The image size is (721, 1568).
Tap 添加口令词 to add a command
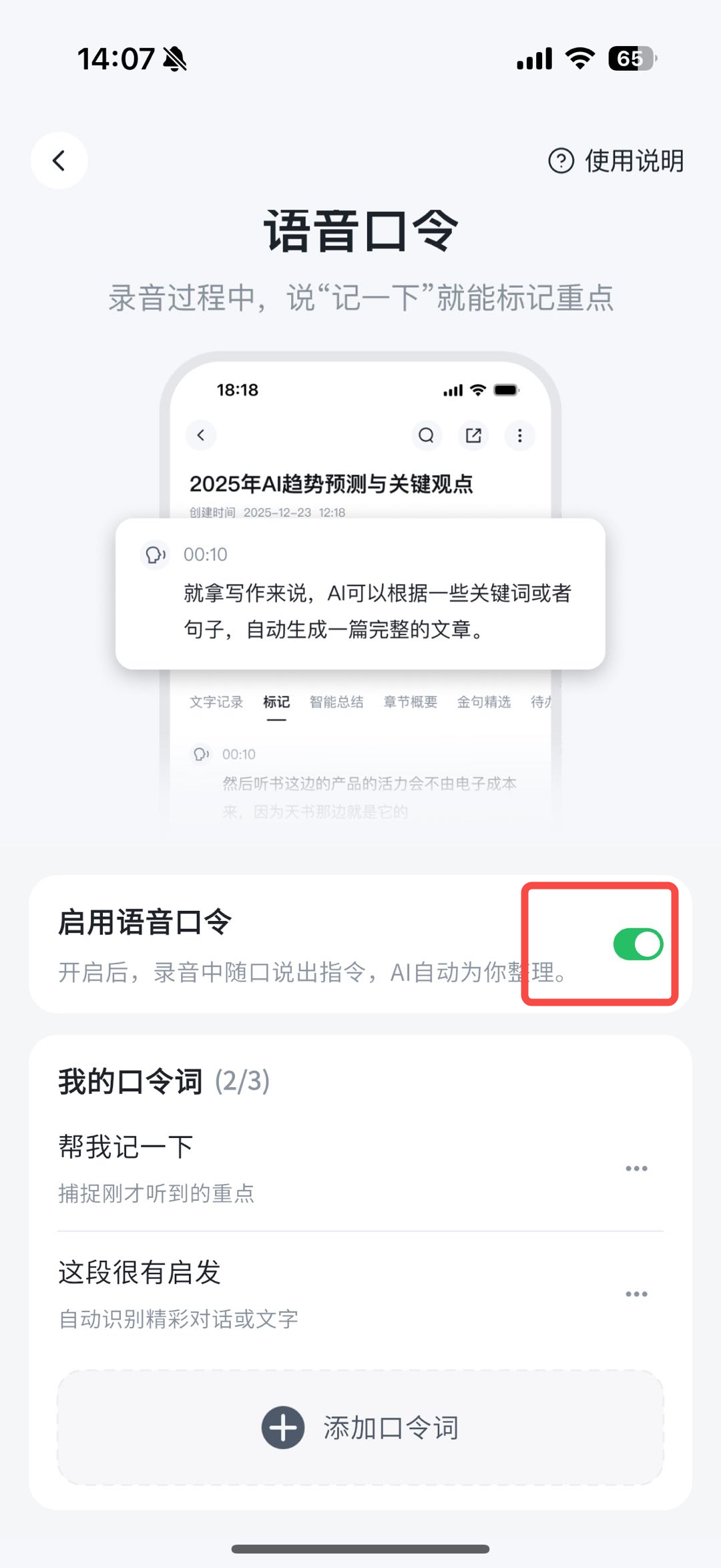click(360, 1428)
